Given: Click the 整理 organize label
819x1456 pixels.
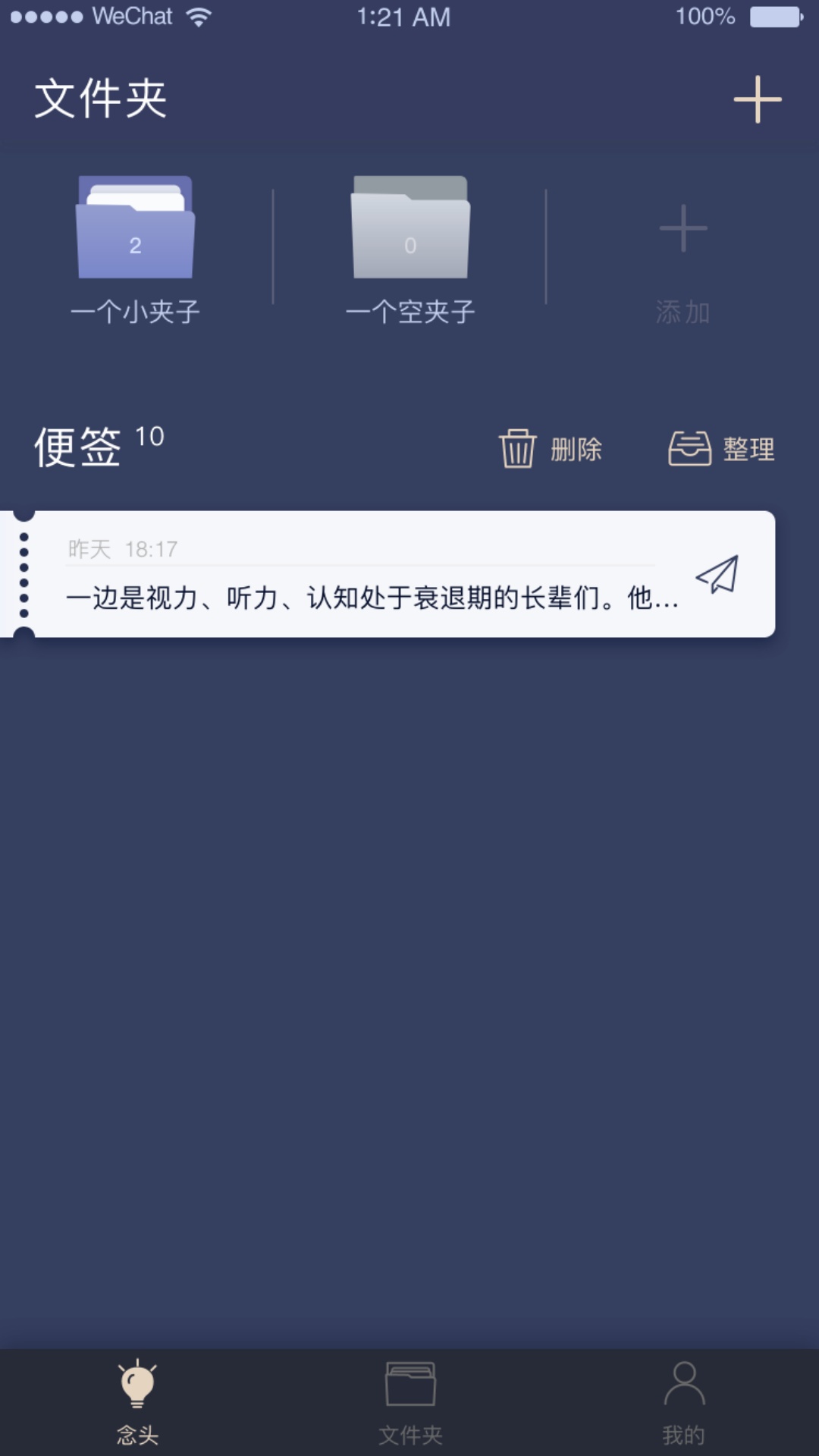Looking at the screenshot, I should 749,449.
